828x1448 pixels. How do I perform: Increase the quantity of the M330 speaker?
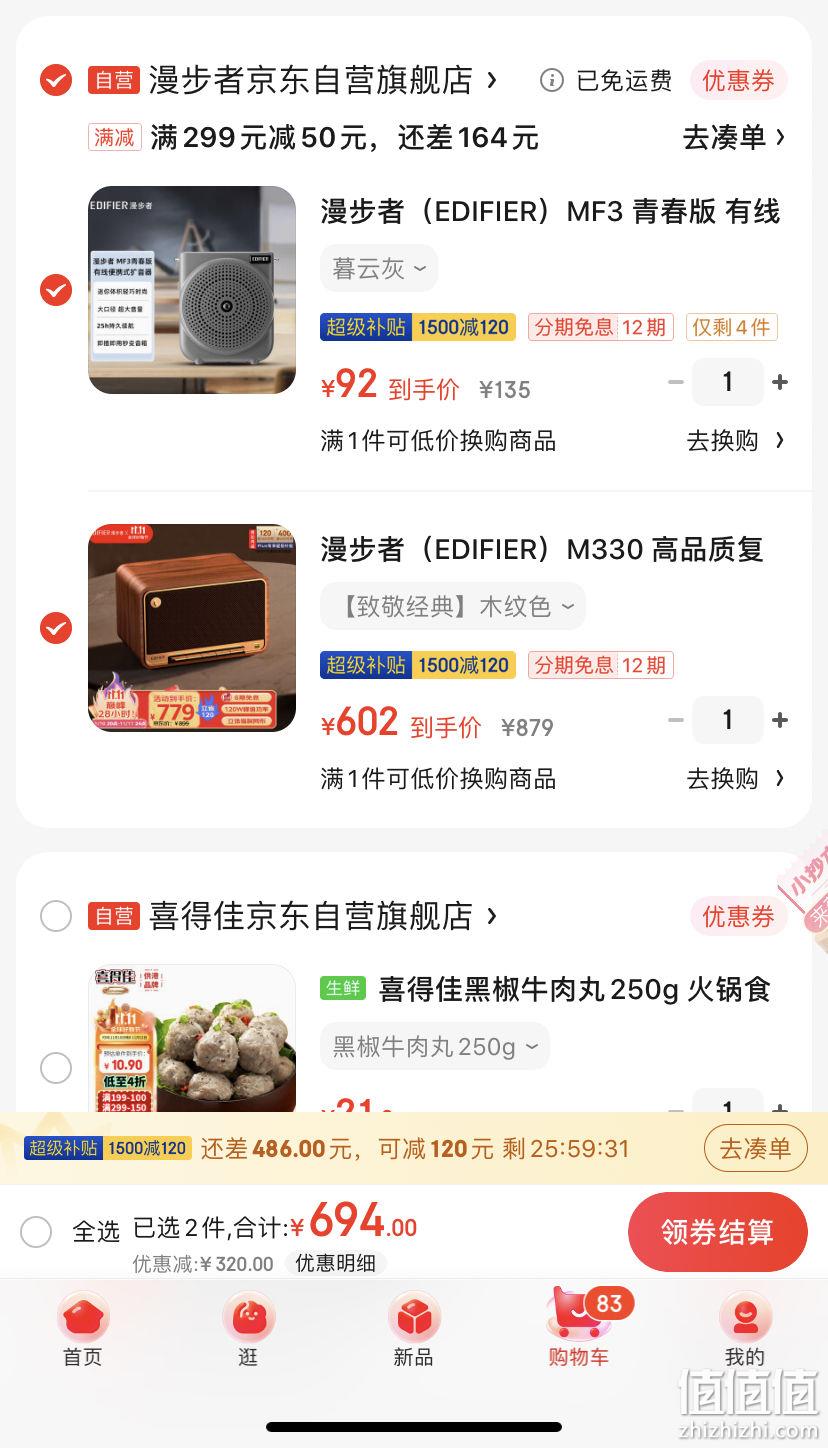coord(780,720)
